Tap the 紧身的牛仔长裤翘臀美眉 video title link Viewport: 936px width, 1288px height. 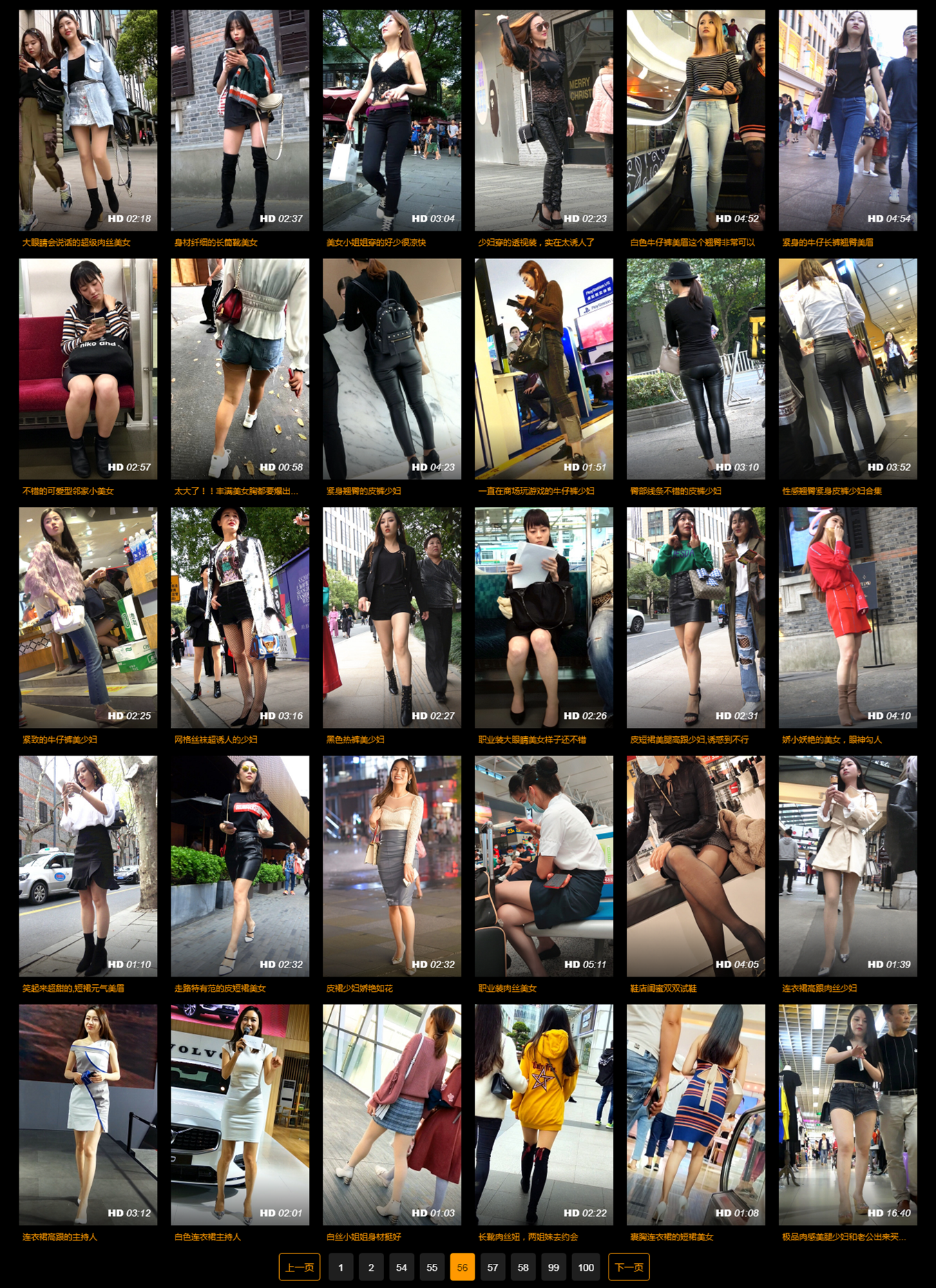[x=828, y=242]
